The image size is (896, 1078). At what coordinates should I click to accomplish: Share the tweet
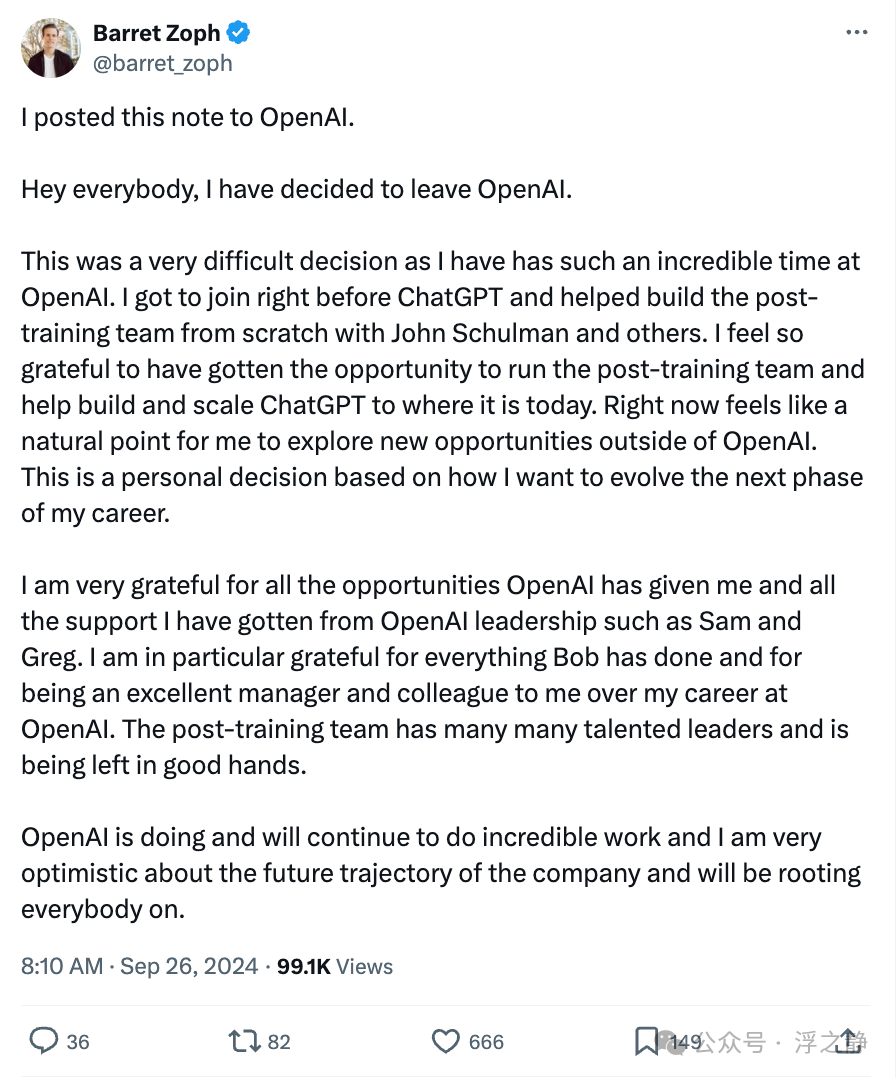tap(847, 1040)
